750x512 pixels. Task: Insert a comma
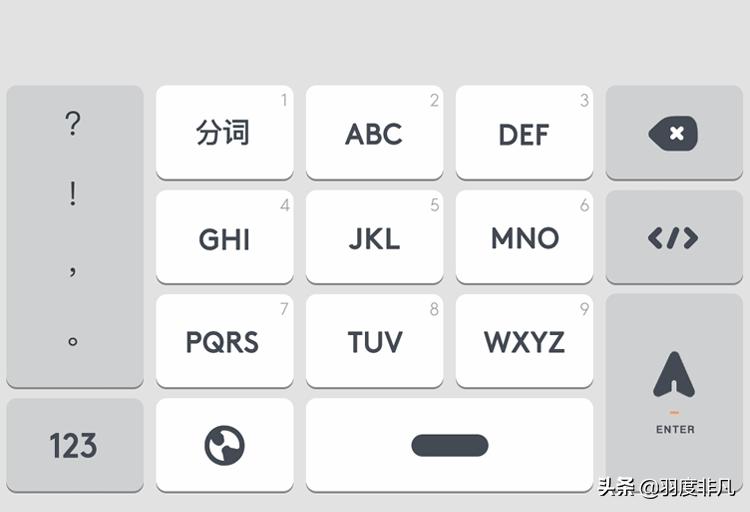73,268
